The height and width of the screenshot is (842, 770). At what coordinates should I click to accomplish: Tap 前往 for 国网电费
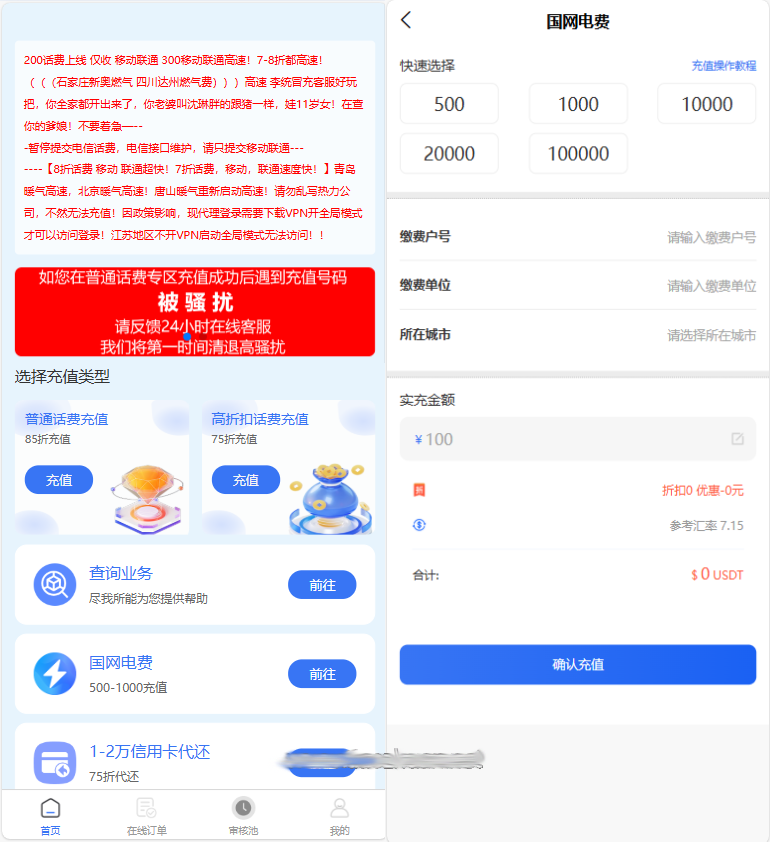coord(322,674)
